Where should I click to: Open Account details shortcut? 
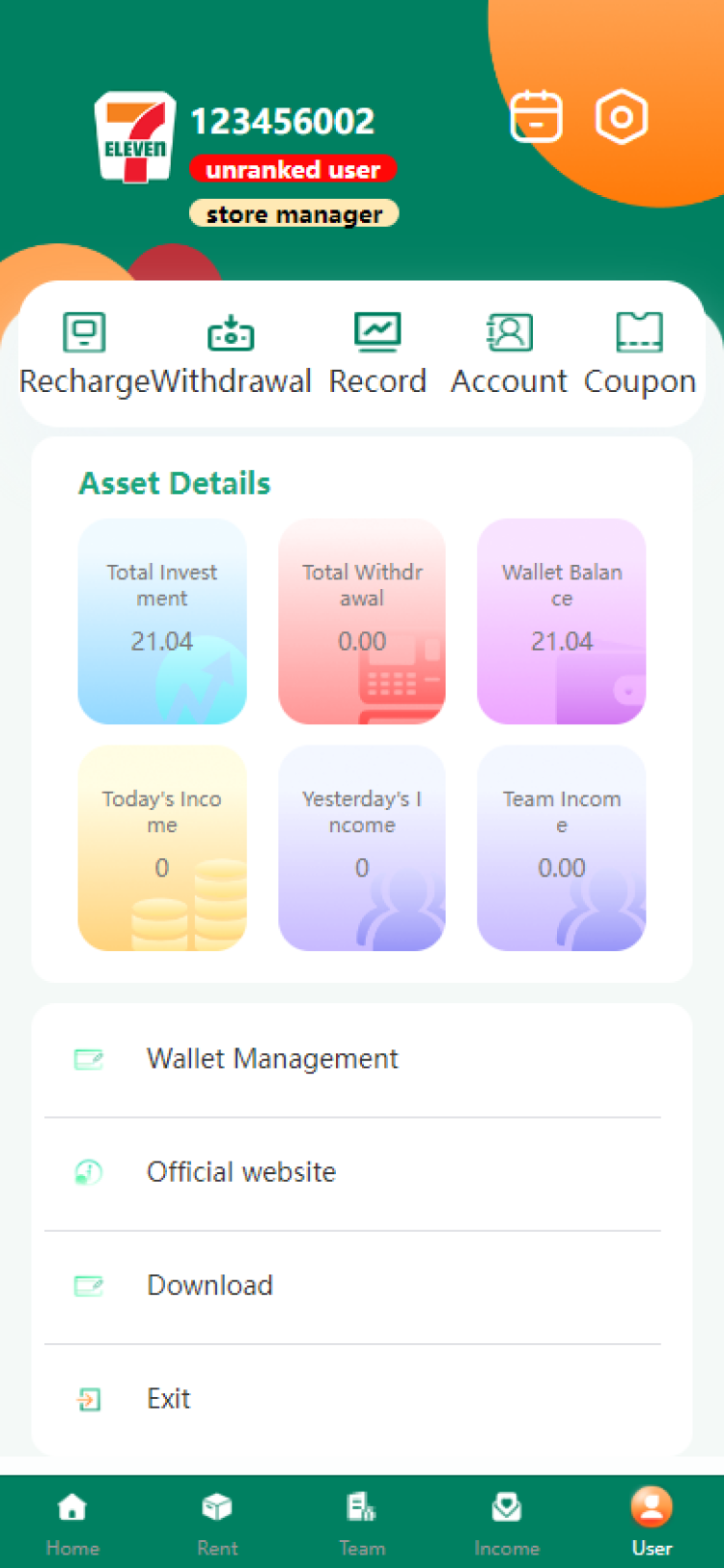pos(509,354)
